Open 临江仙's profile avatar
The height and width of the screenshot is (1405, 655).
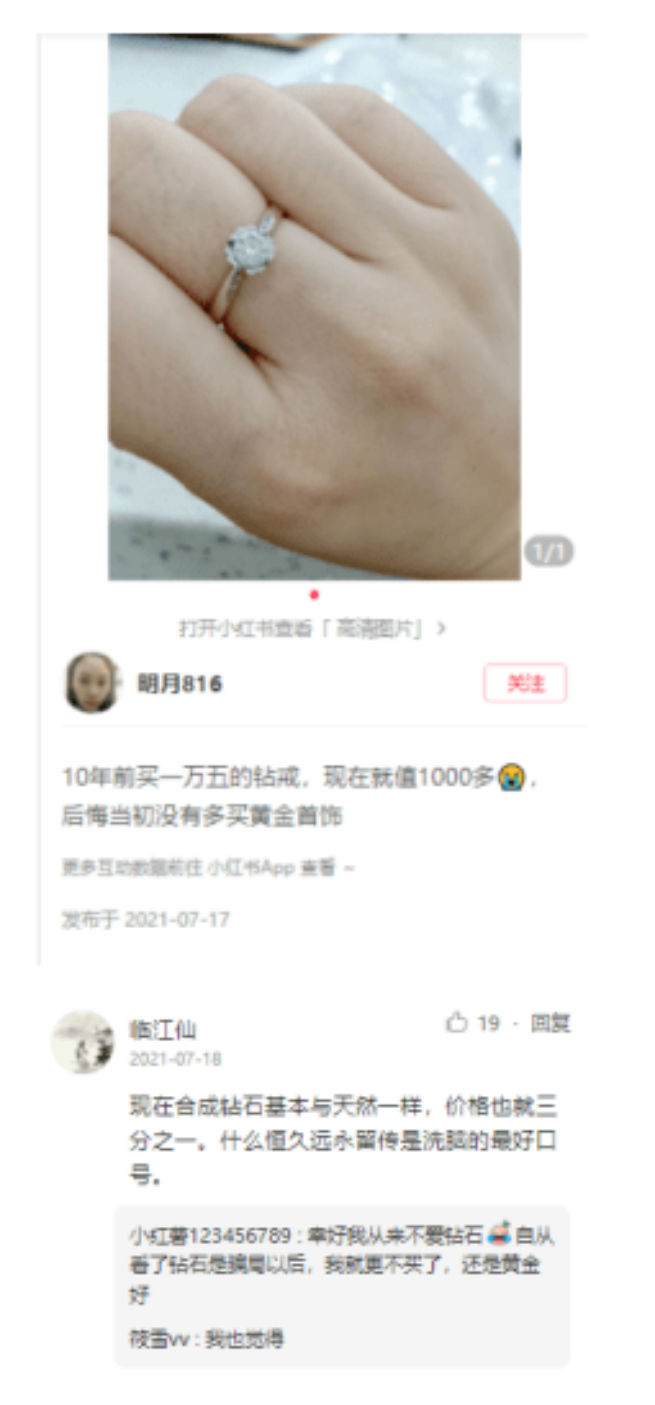[83, 1042]
